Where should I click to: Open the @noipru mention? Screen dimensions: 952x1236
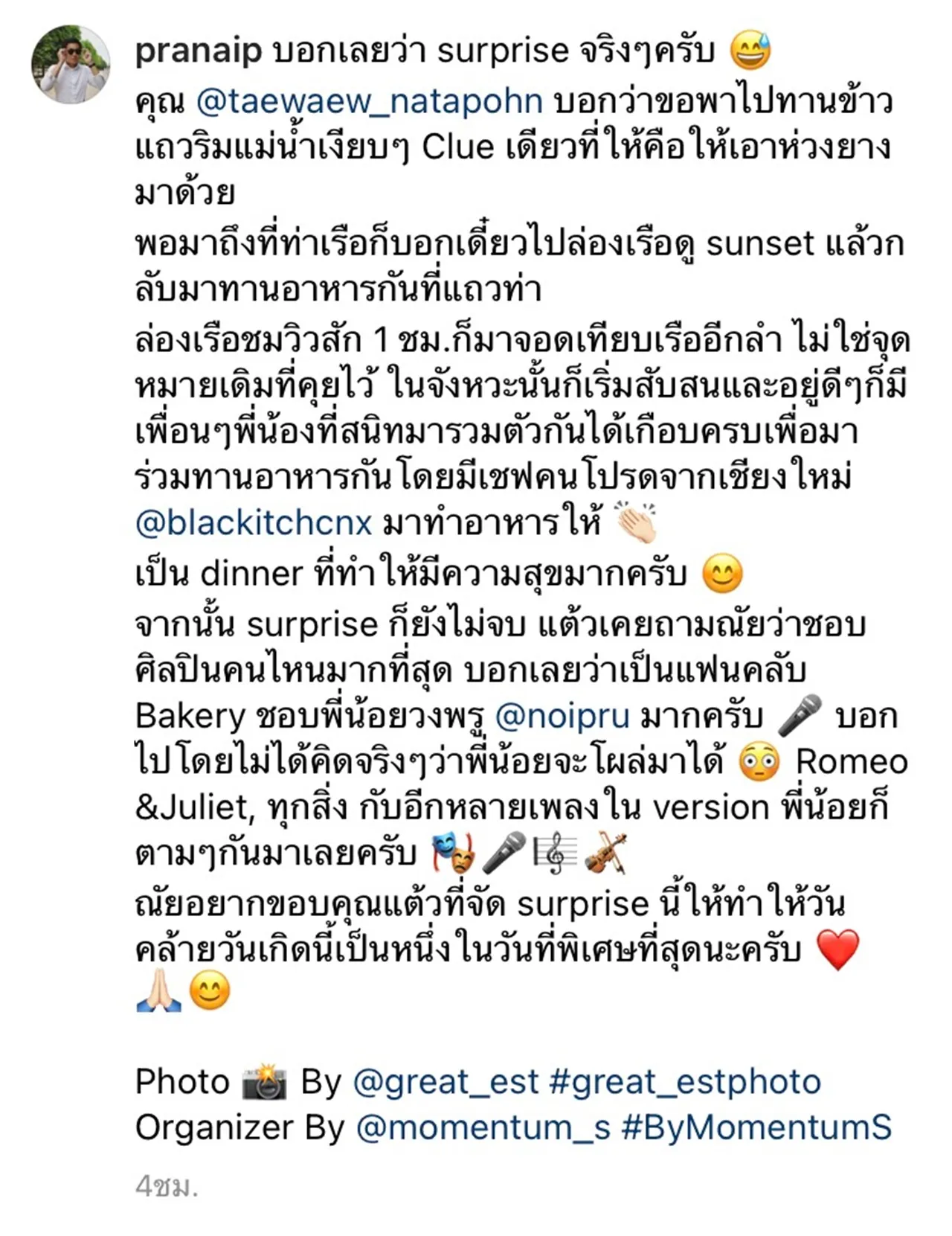coord(562,717)
